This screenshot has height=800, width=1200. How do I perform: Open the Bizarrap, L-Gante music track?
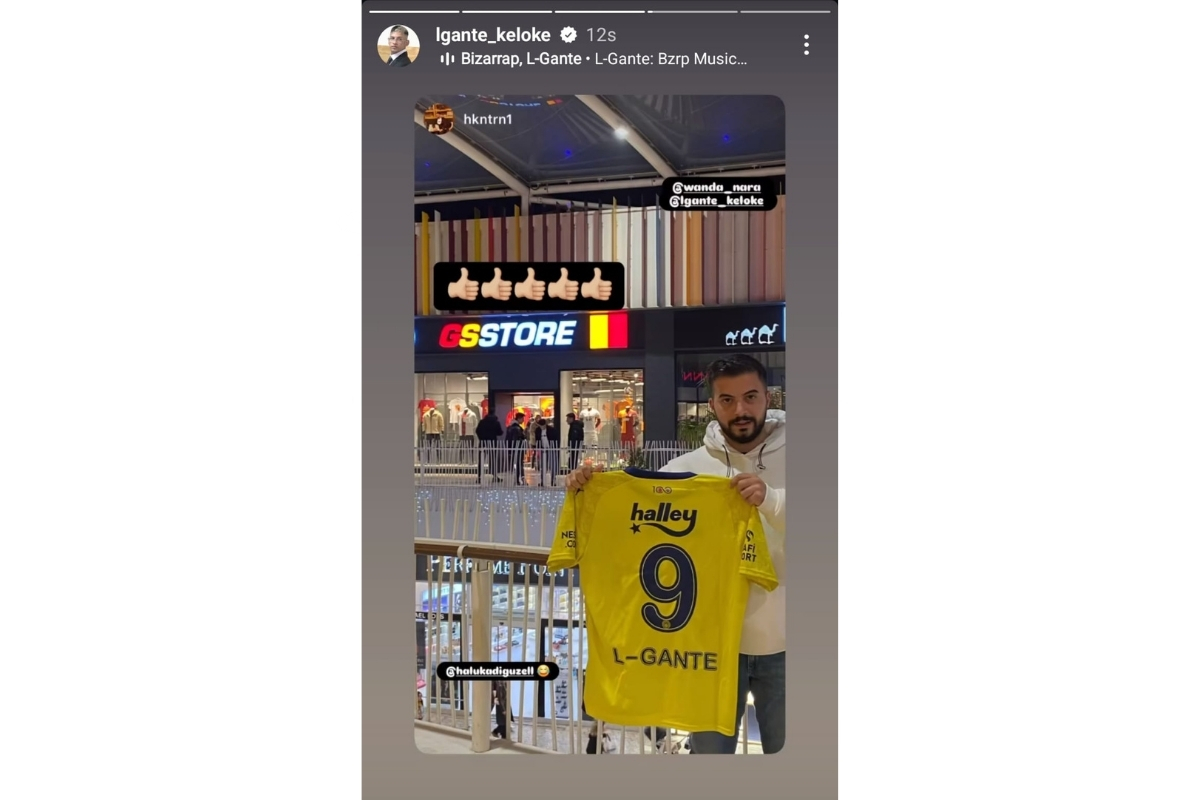pos(594,59)
